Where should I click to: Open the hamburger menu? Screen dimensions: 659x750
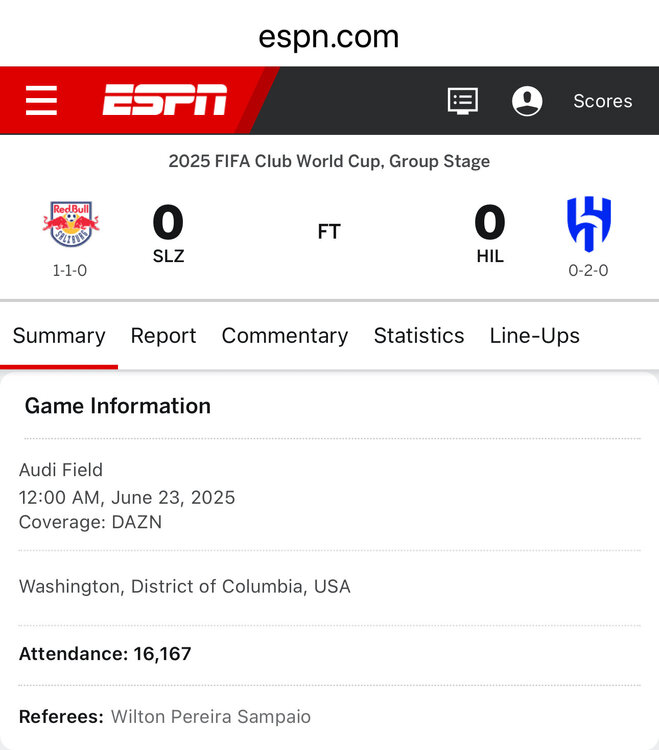[41, 101]
